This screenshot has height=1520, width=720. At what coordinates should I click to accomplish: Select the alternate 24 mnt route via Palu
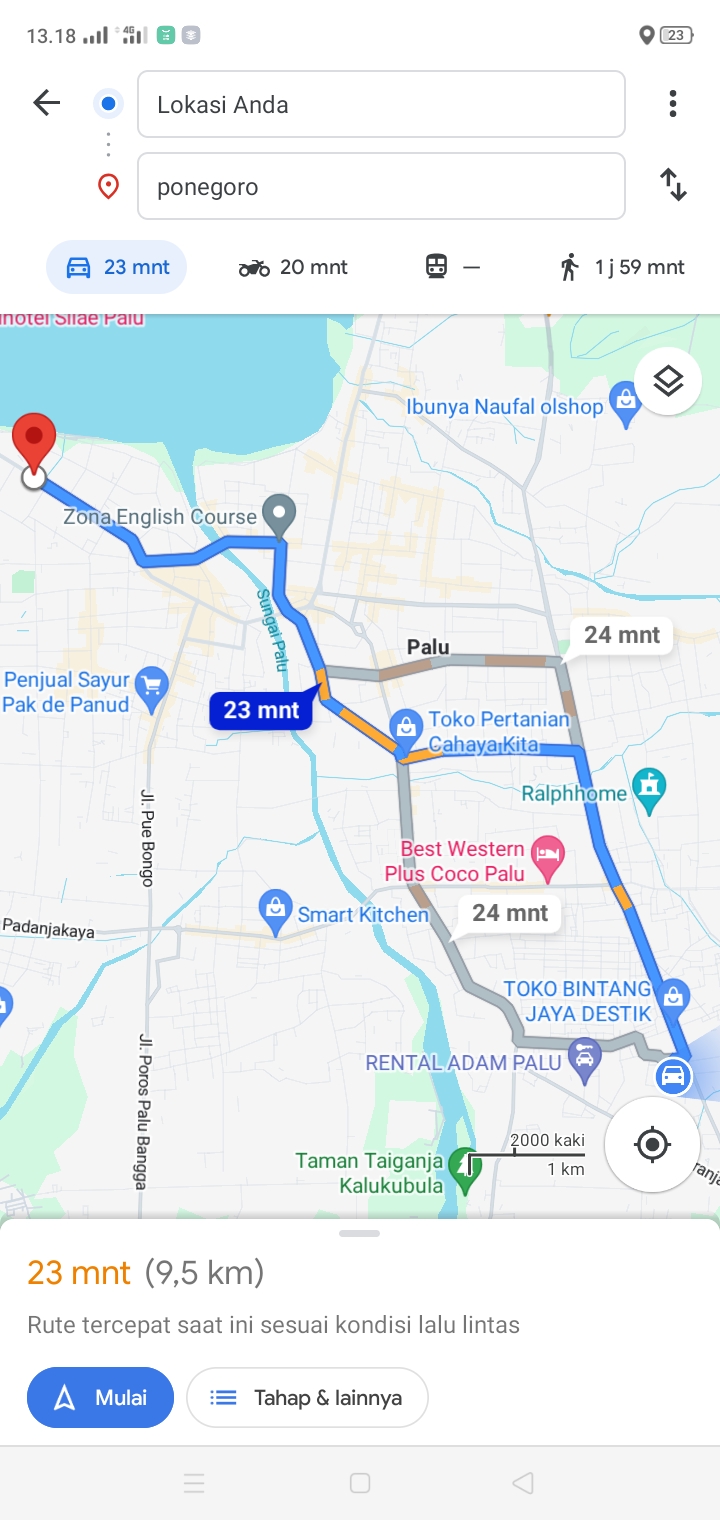622,635
